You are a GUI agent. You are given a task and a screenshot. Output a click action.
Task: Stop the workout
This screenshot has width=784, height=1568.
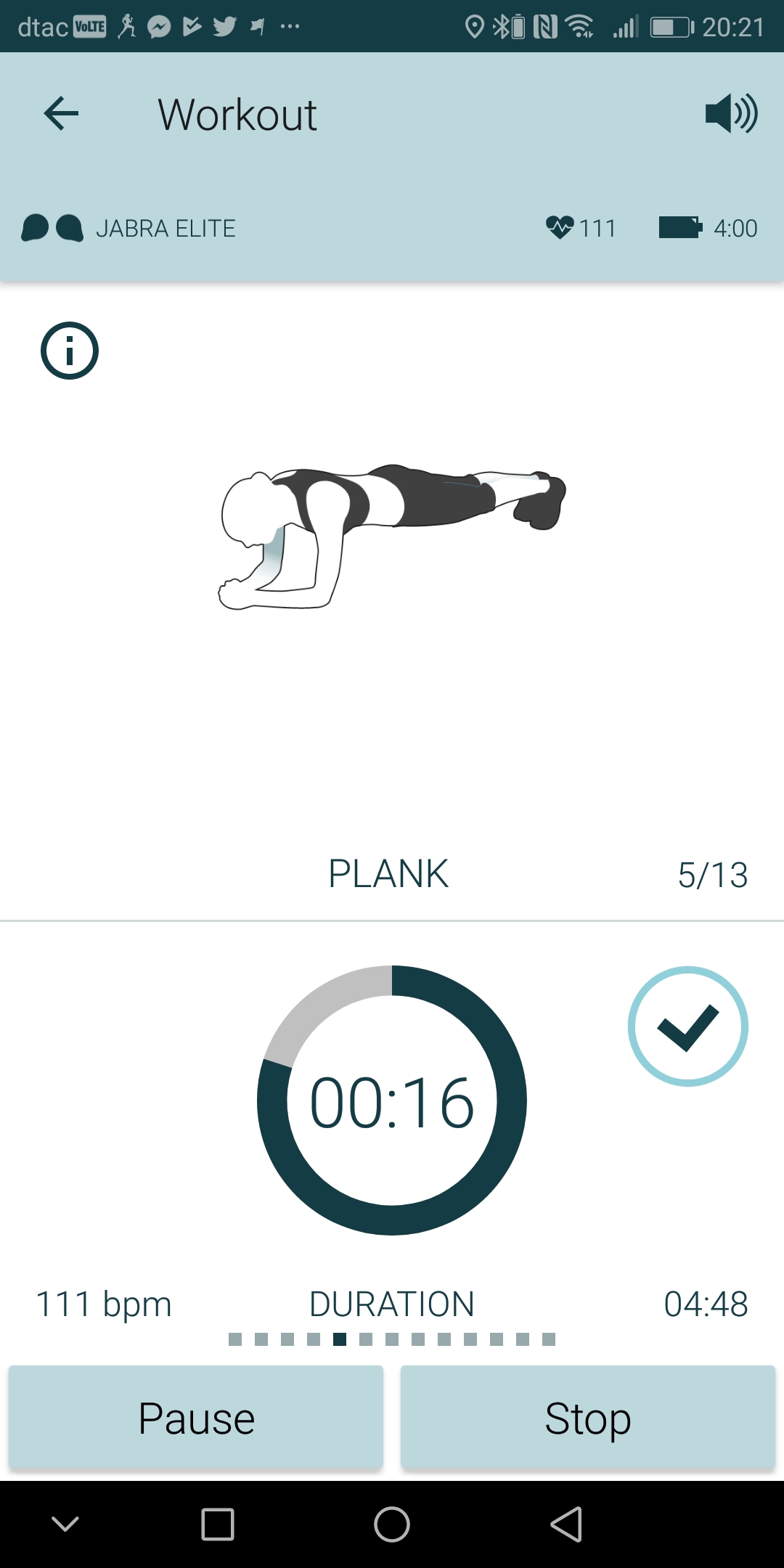coord(588,1418)
